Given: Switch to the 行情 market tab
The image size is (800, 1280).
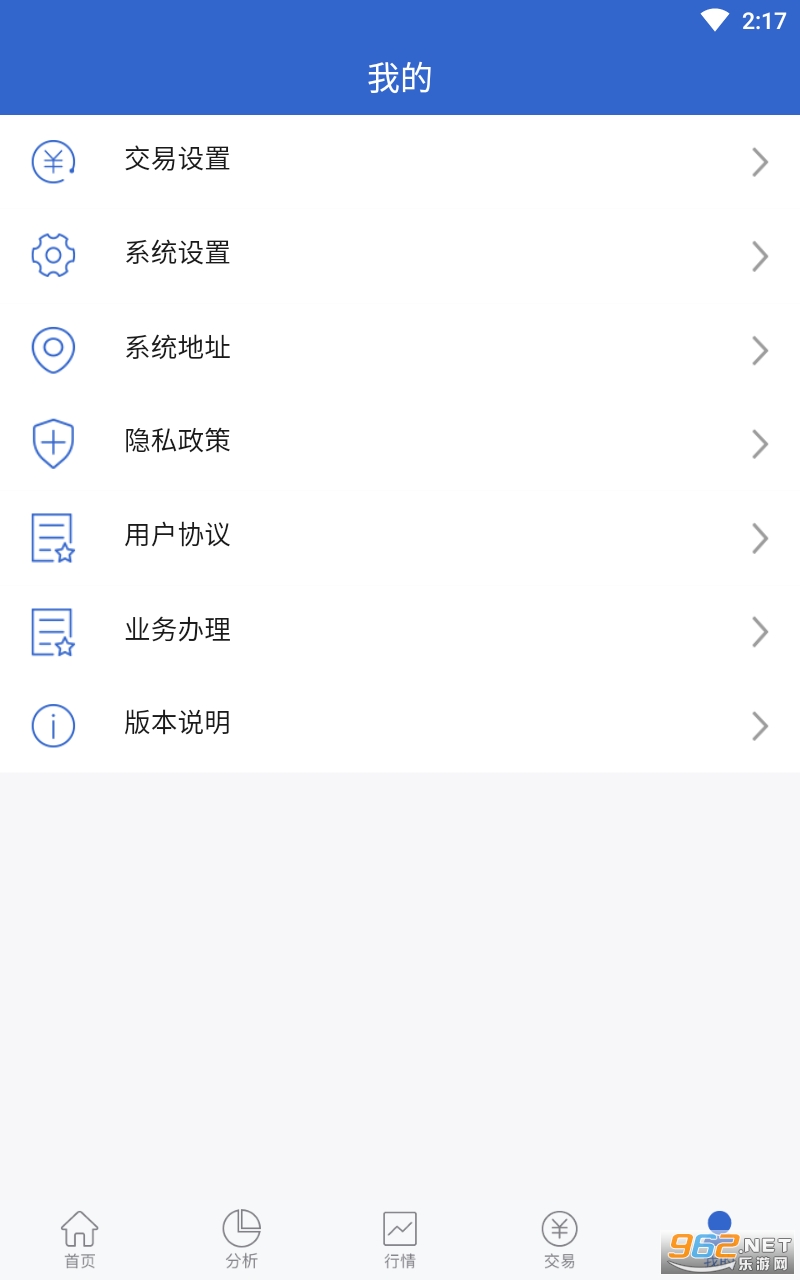Looking at the screenshot, I should [x=400, y=1238].
